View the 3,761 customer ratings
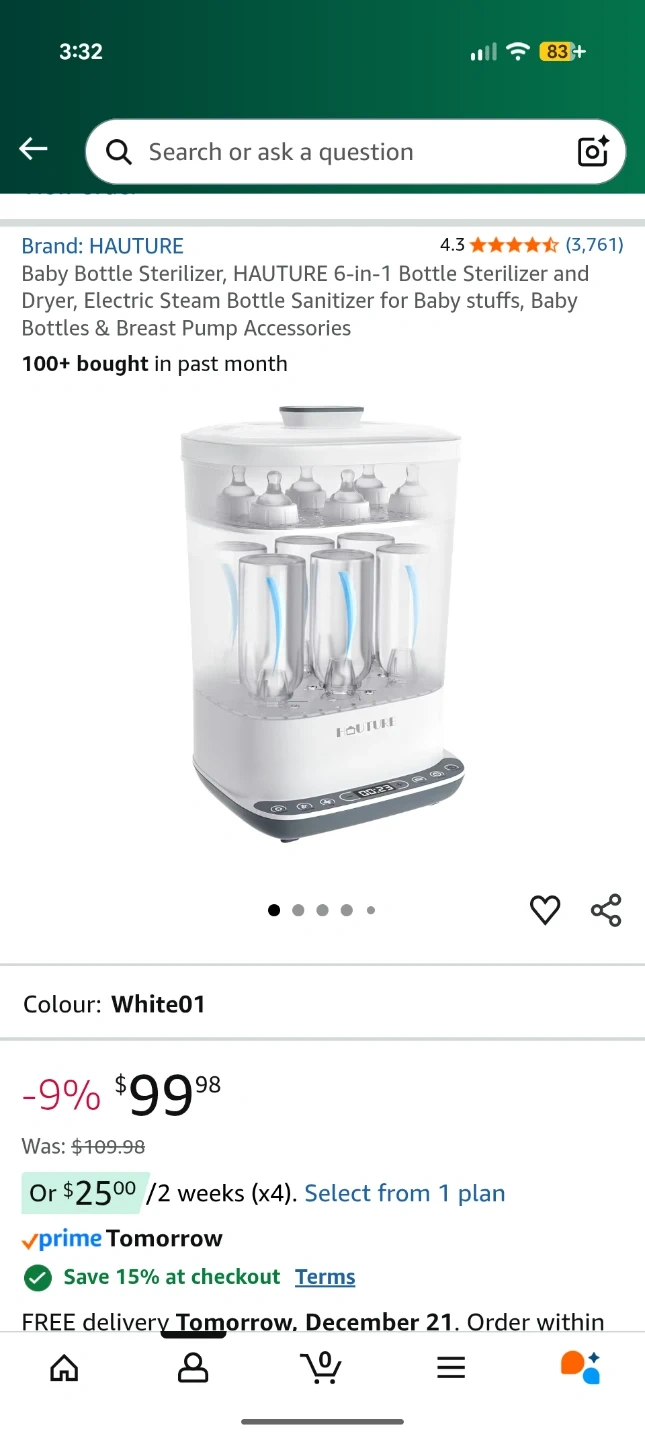The image size is (645, 1440). (594, 245)
